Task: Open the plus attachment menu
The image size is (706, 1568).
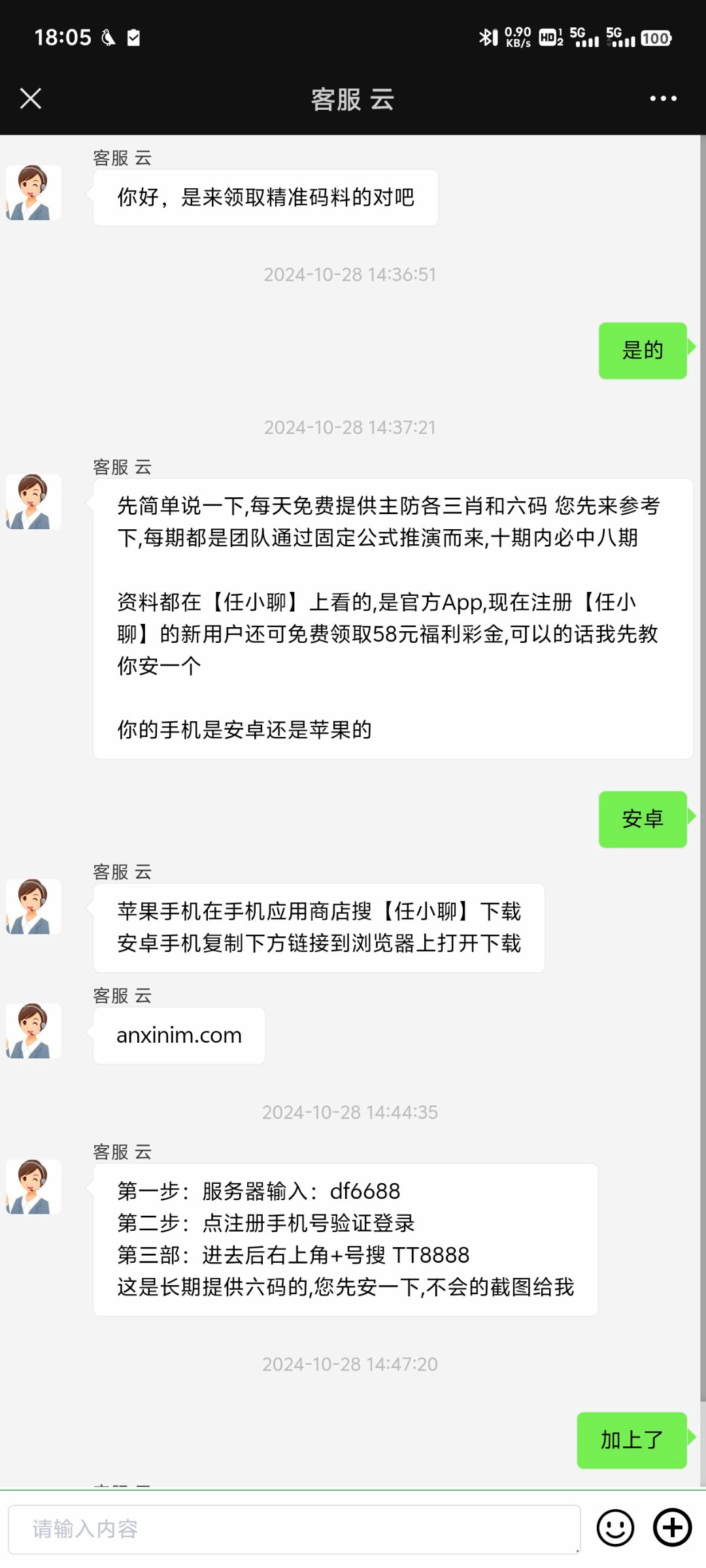Action: [673, 1528]
